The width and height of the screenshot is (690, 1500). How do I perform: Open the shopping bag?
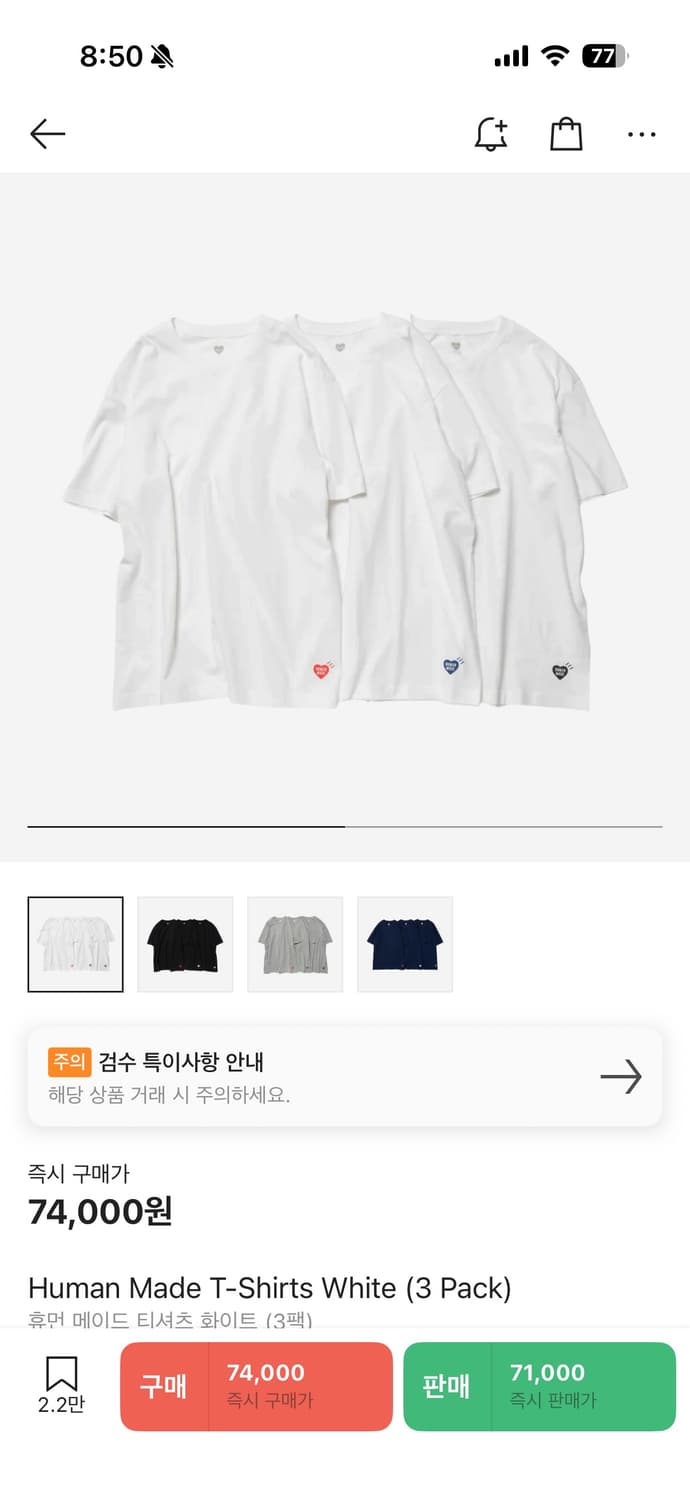tap(566, 134)
